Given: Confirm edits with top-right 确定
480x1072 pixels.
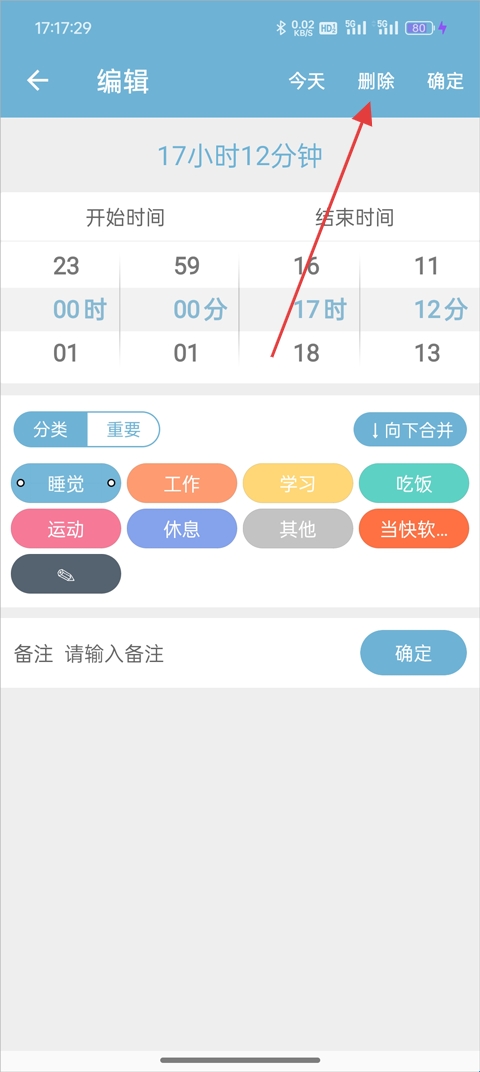Looking at the screenshot, I should pos(446,81).
